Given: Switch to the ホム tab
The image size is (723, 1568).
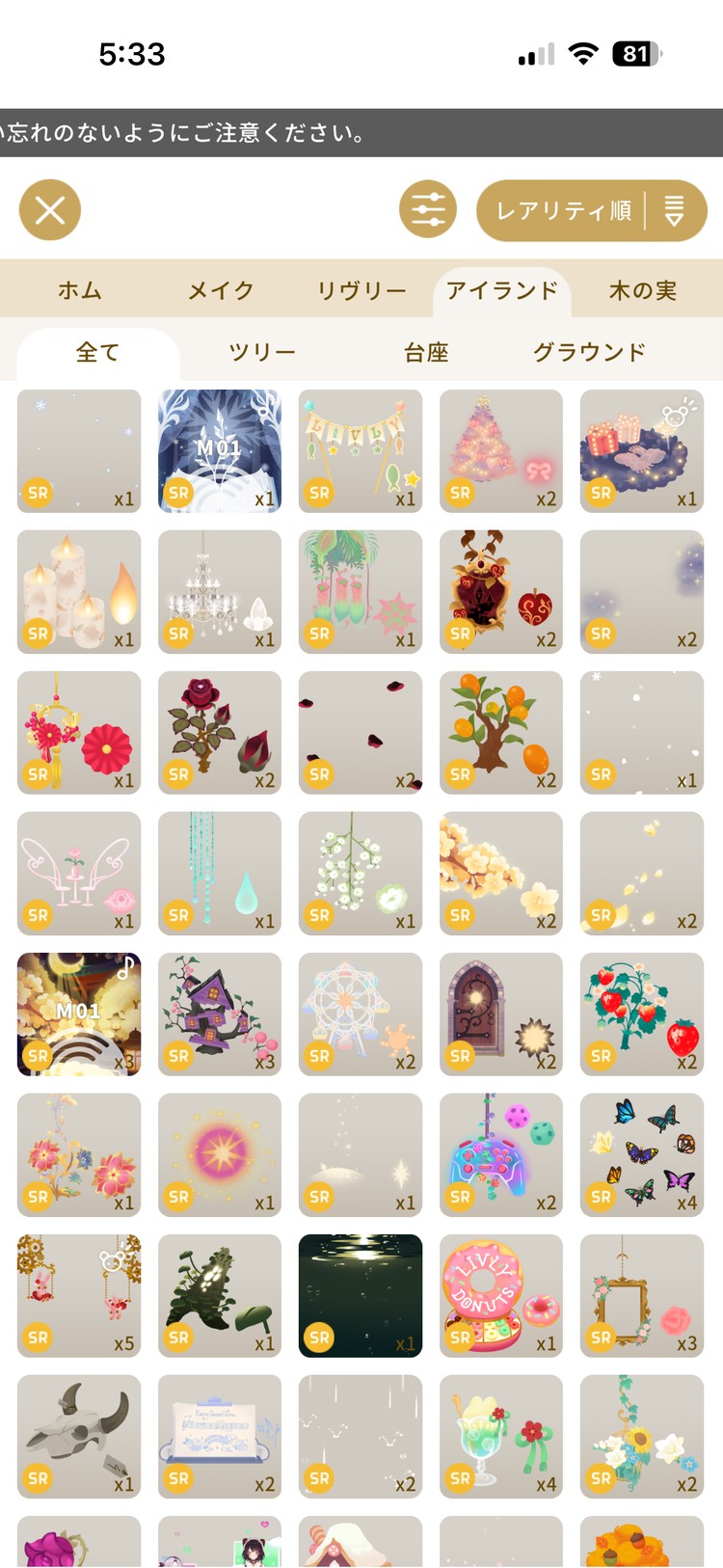Looking at the screenshot, I should click(80, 290).
